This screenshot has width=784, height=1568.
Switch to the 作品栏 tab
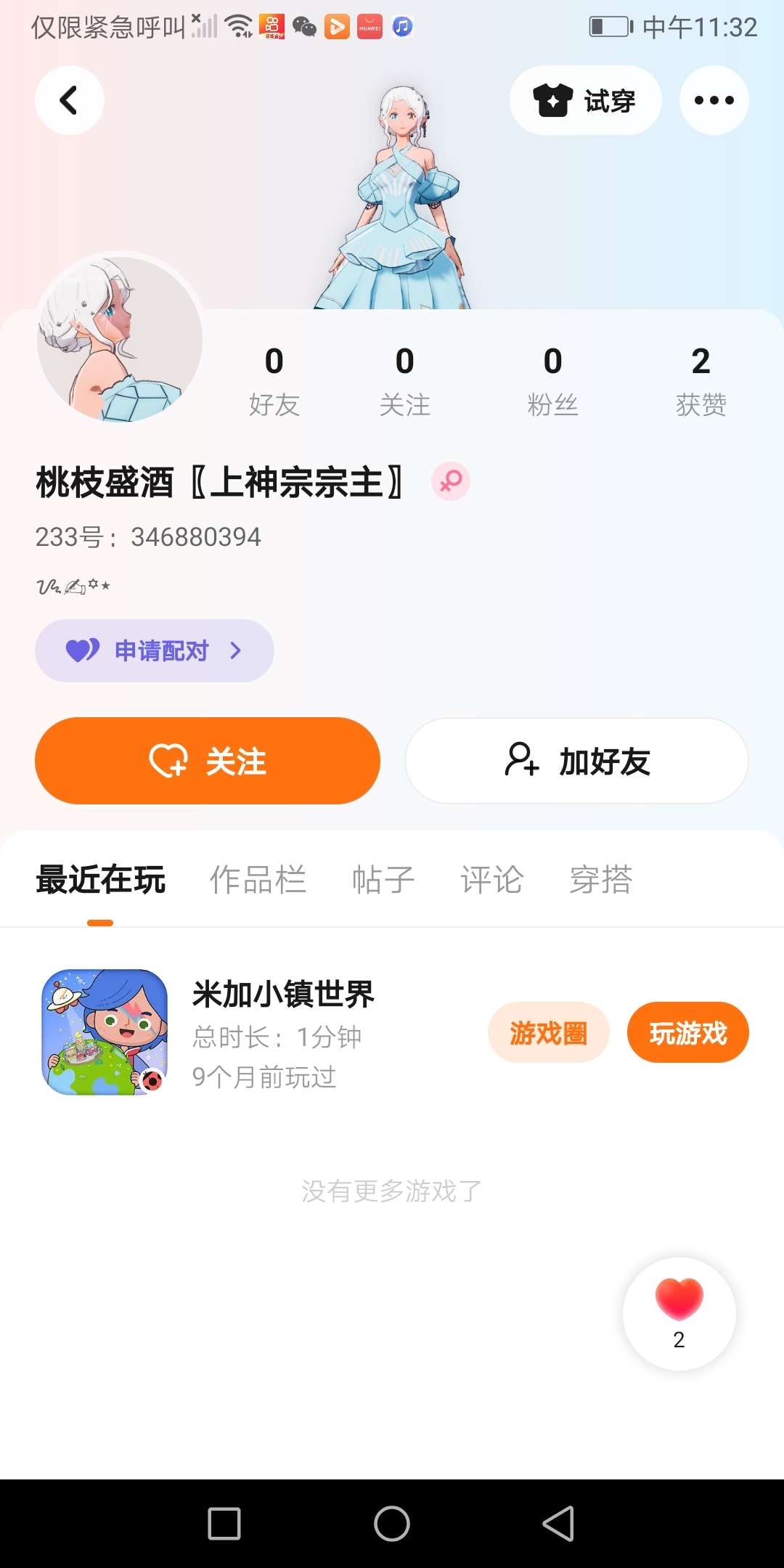tap(258, 880)
